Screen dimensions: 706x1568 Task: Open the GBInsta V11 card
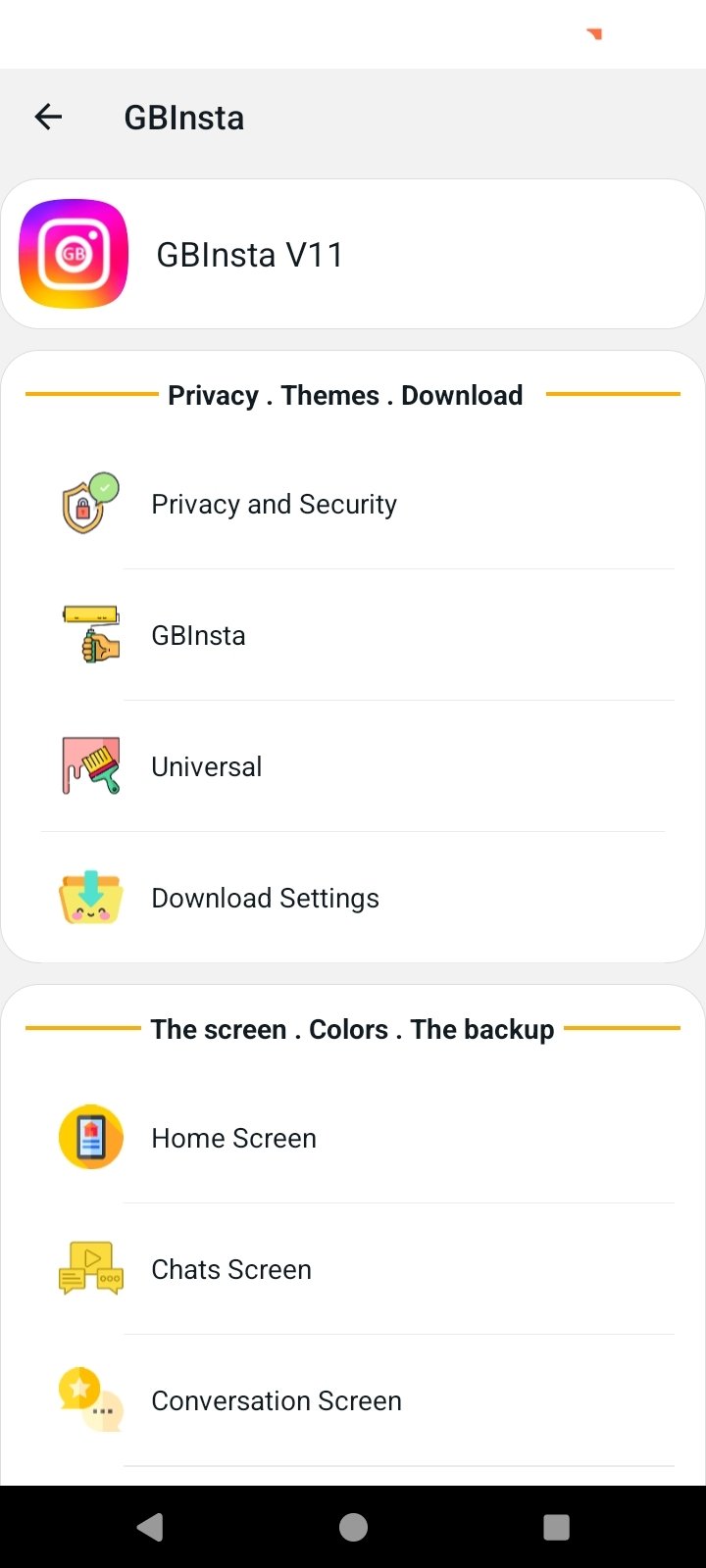353,254
